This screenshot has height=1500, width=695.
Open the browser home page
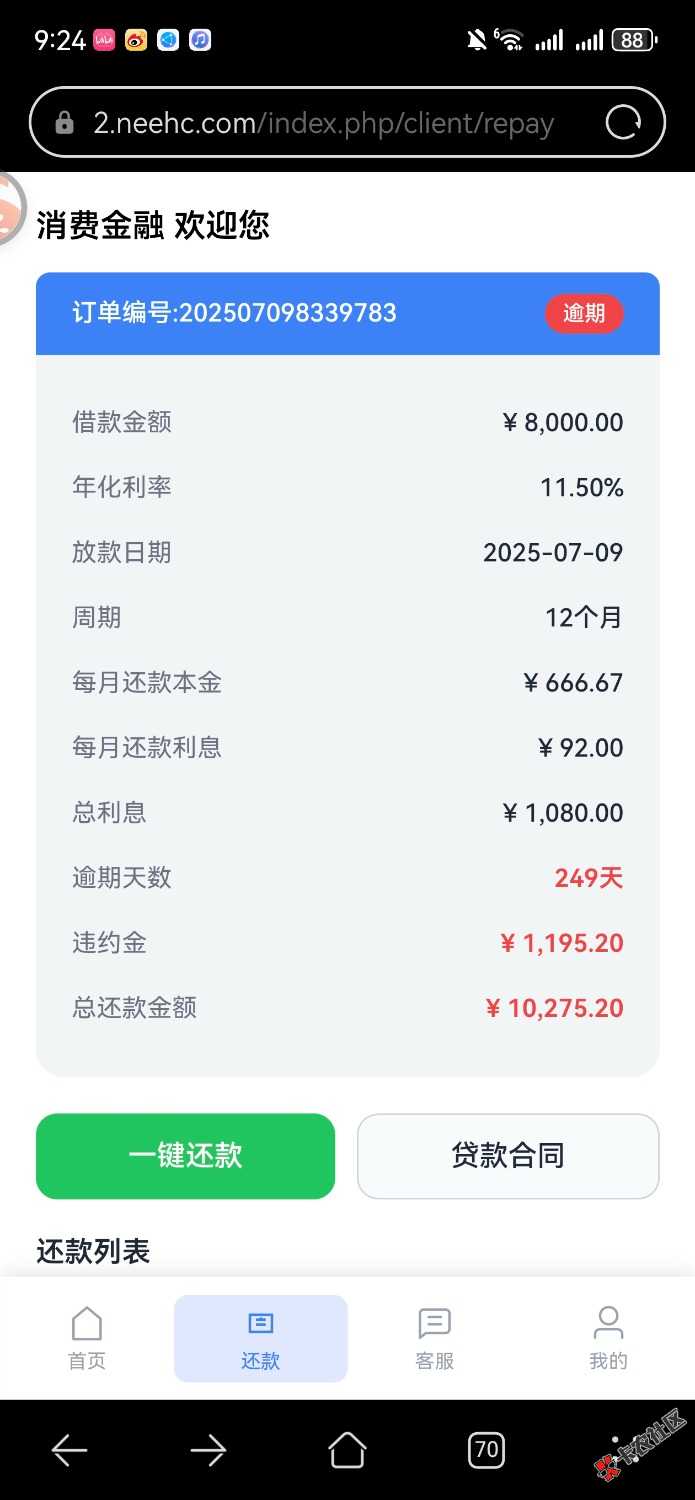[347, 1450]
